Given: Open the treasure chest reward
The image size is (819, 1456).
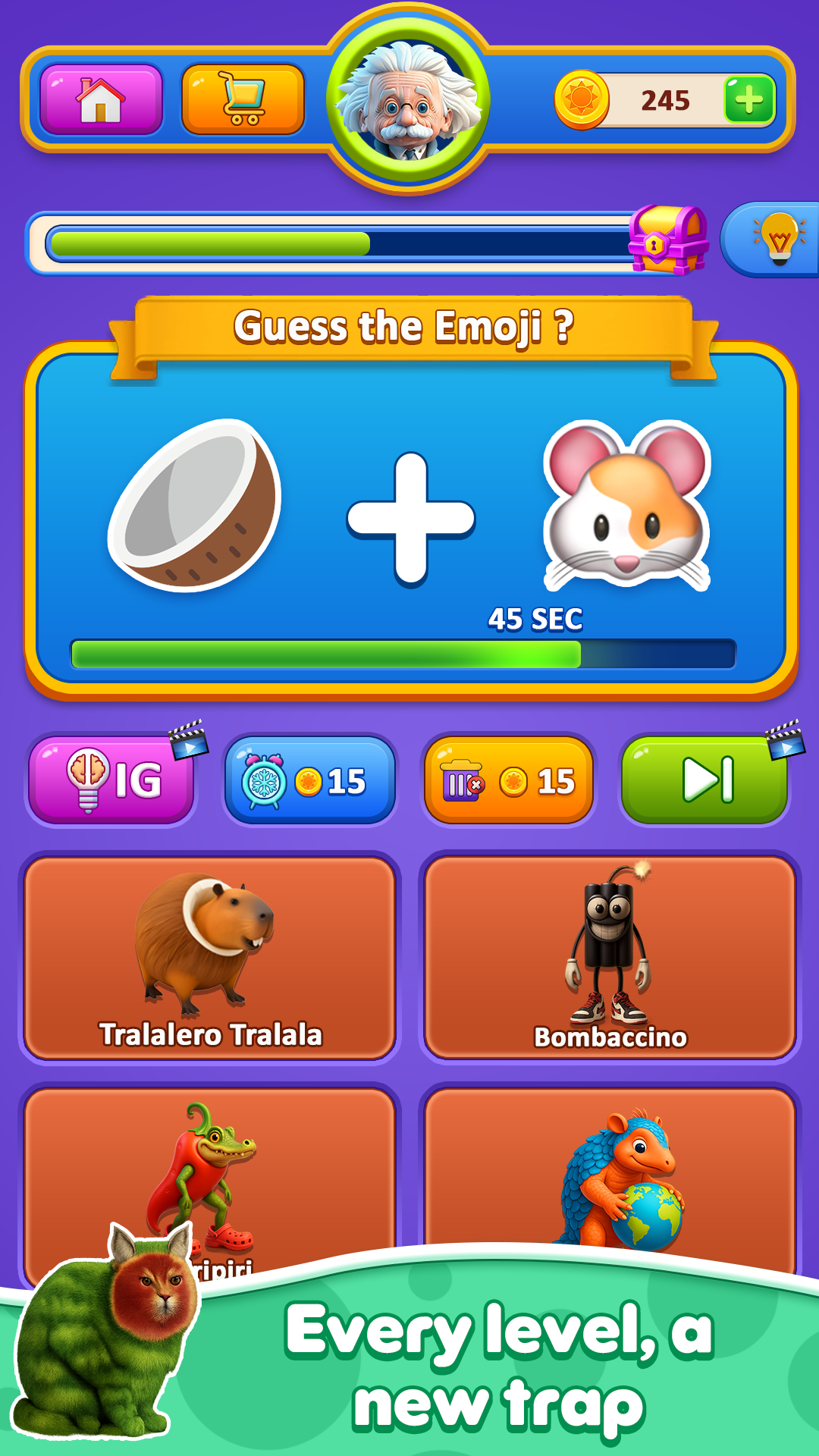Looking at the screenshot, I should pos(667,239).
